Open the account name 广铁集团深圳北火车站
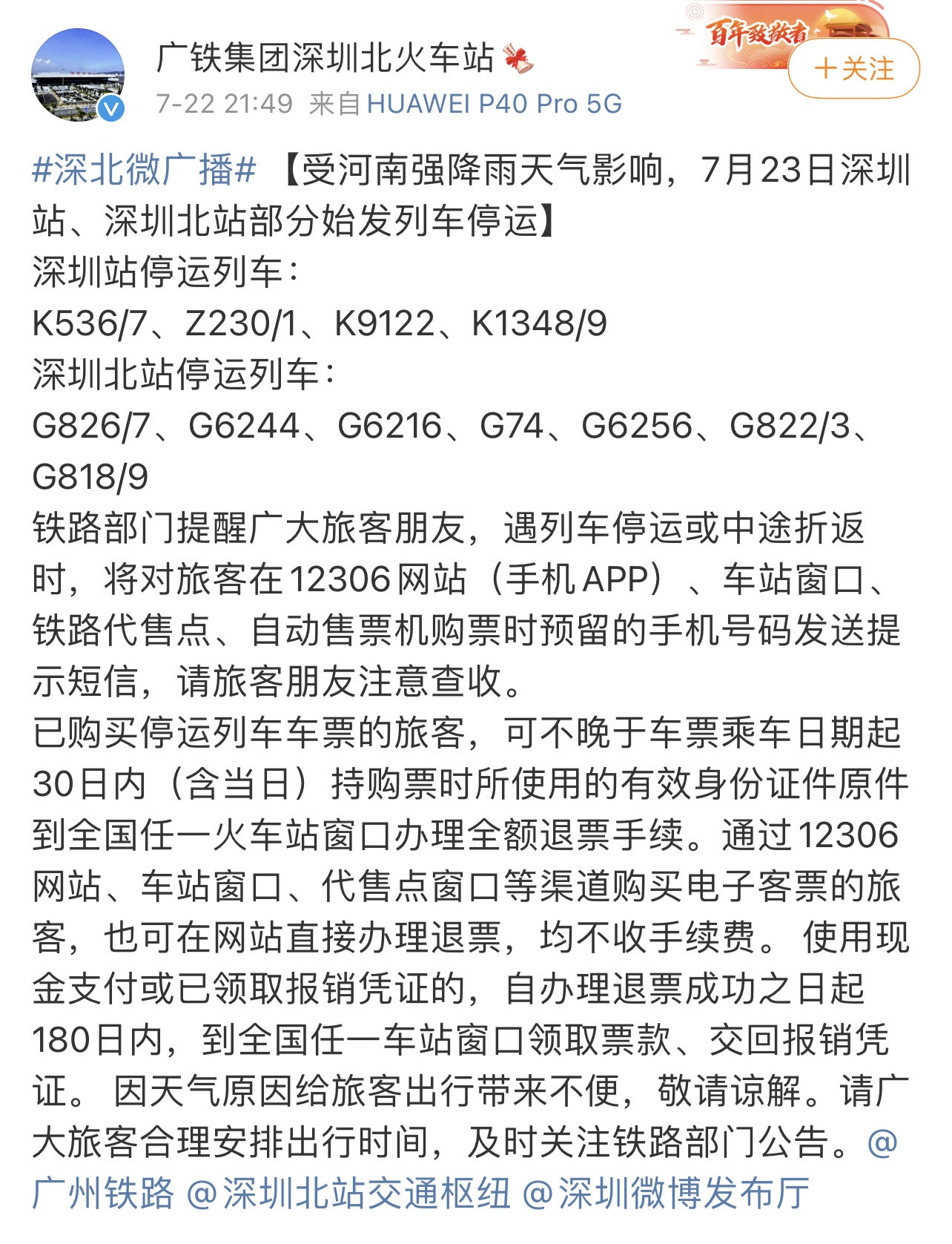 (x=325, y=58)
